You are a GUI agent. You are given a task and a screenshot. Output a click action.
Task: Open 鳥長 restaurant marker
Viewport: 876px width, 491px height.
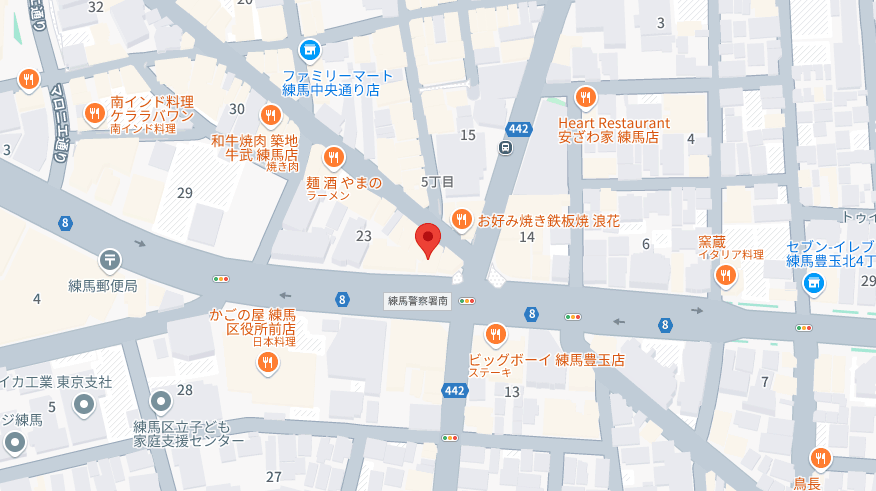point(820,459)
